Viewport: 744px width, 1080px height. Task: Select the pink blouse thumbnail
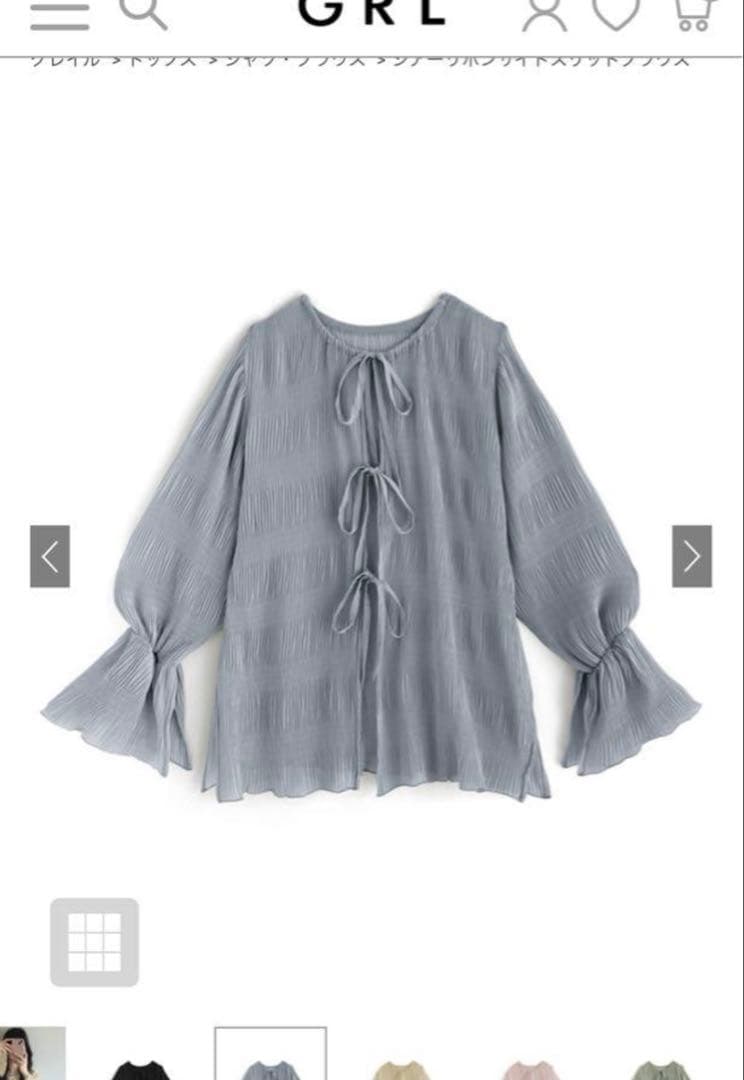532,1066
